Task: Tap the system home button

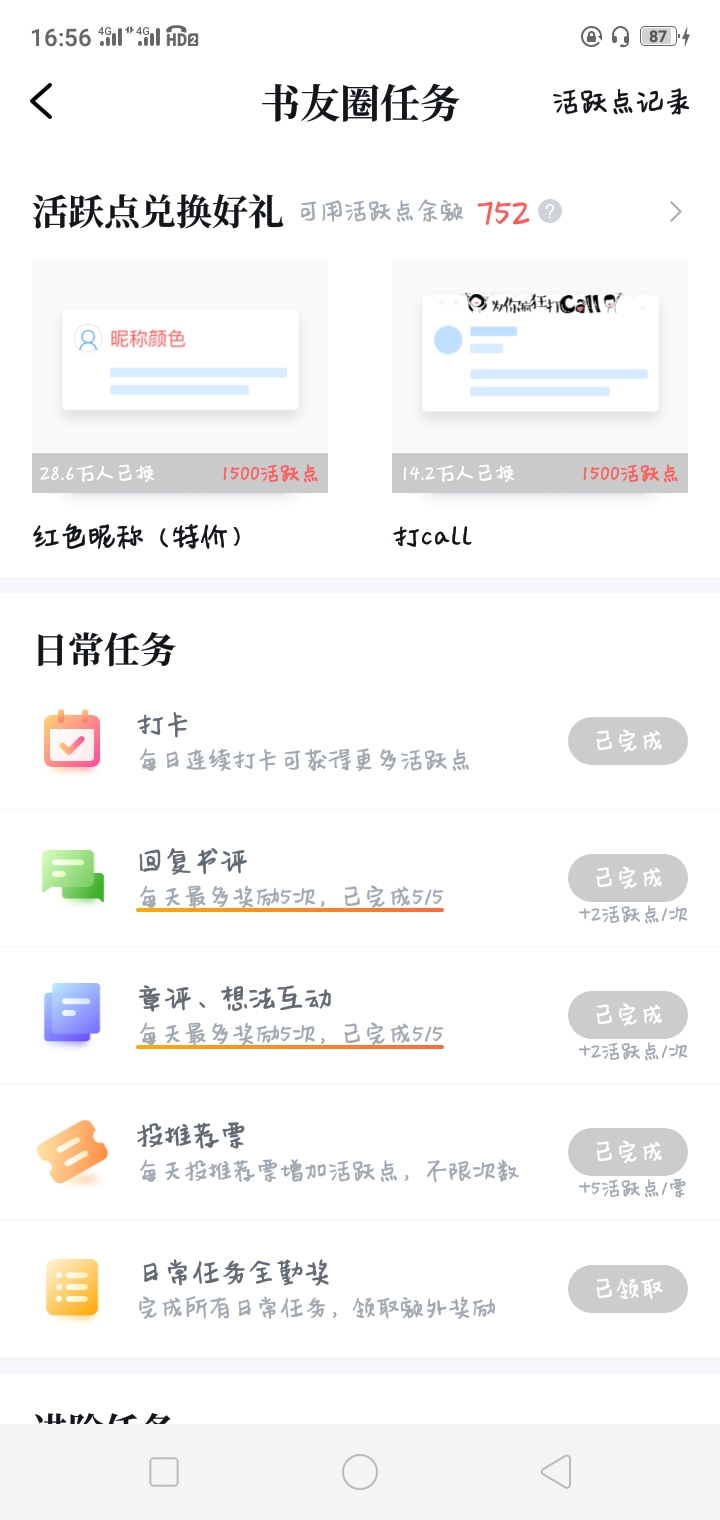Action: [x=360, y=1472]
